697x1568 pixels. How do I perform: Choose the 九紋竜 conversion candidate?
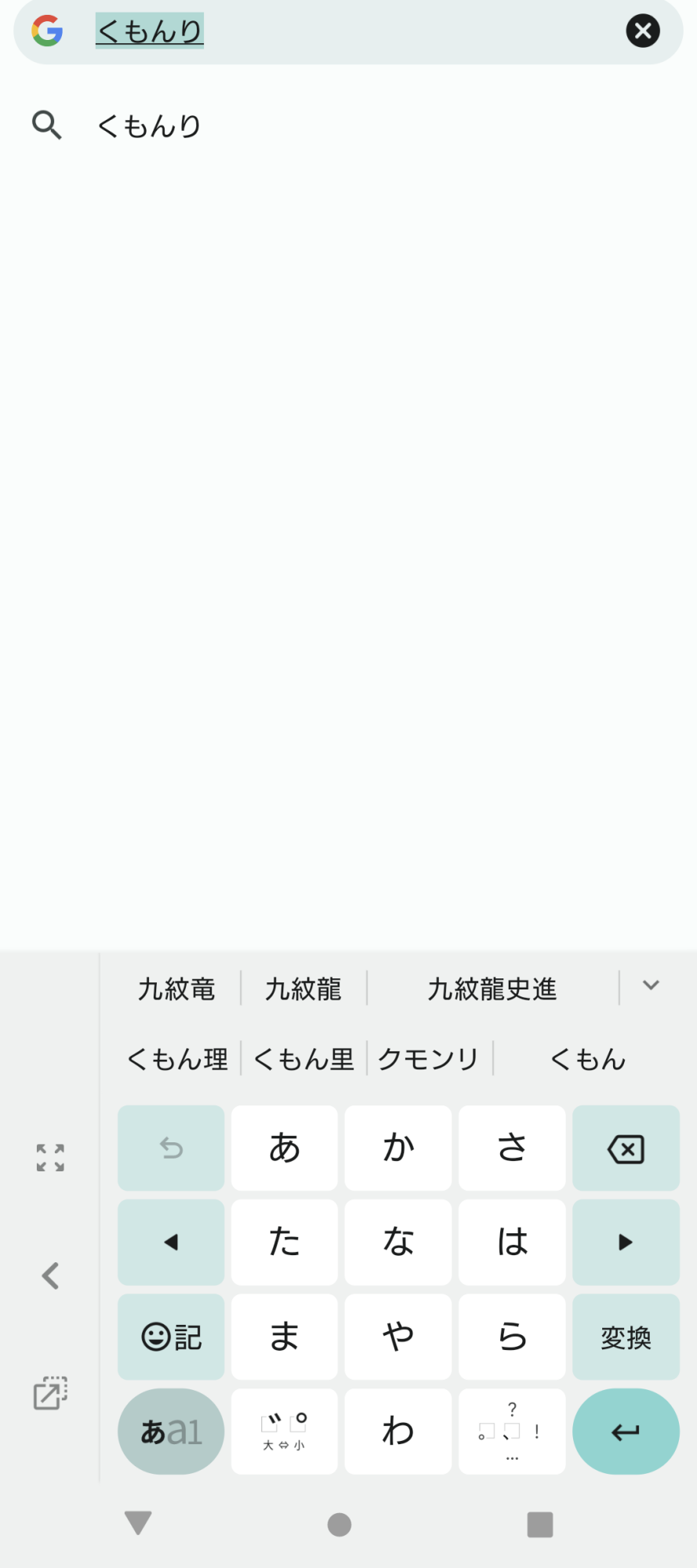pos(176,989)
